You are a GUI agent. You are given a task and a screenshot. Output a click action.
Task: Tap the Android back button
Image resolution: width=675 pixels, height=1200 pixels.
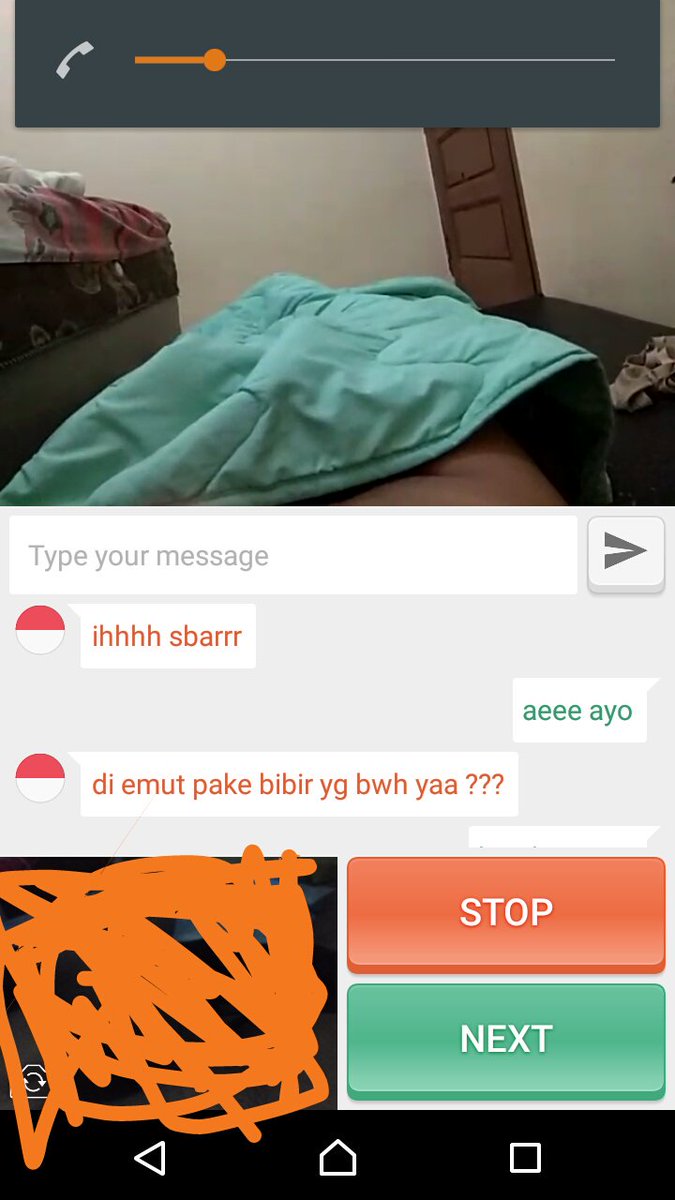[x=150, y=1158]
